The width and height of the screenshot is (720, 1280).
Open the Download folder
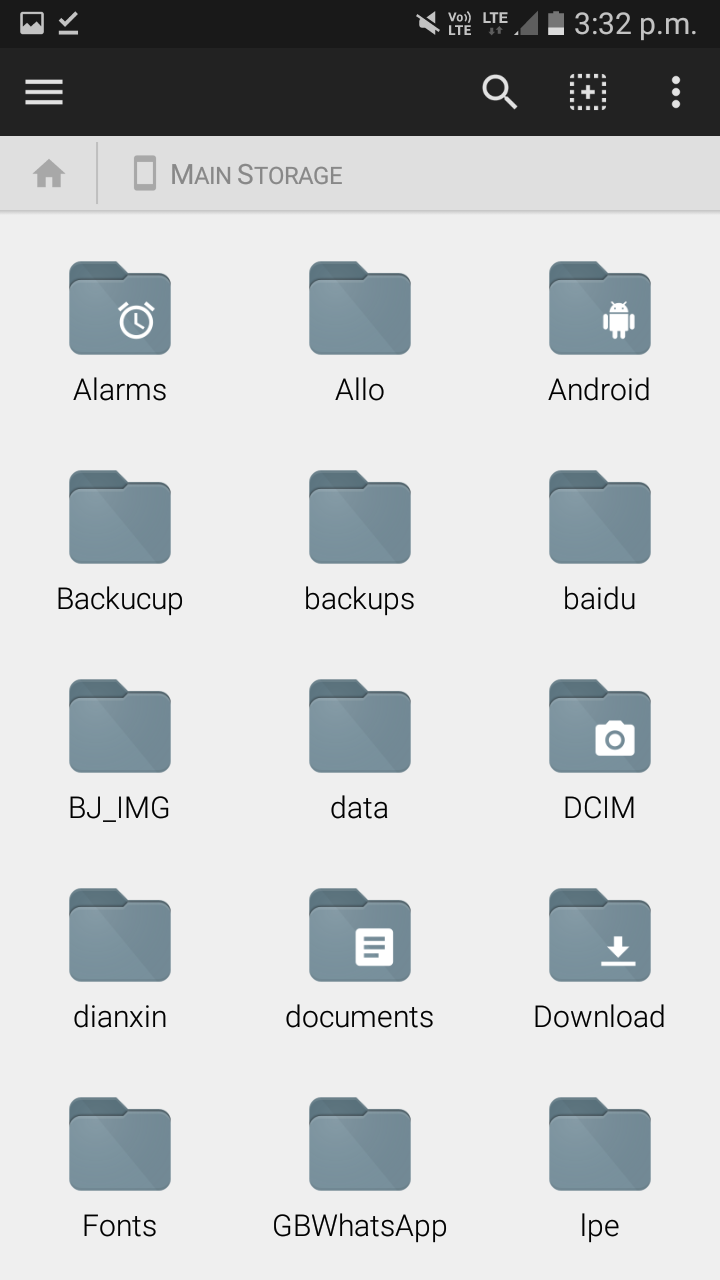[x=600, y=959]
